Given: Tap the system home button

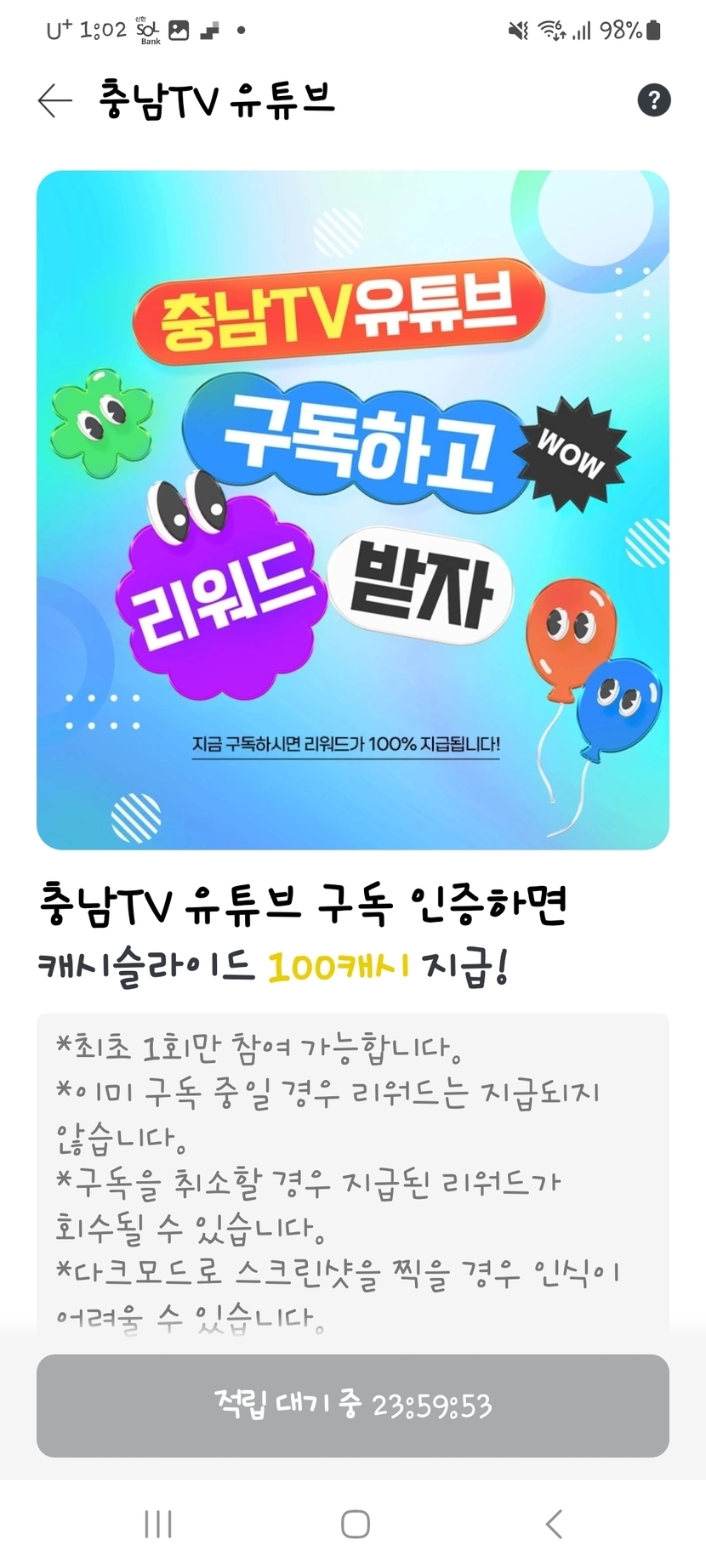Looking at the screenshot, I should click(355, 1524).
